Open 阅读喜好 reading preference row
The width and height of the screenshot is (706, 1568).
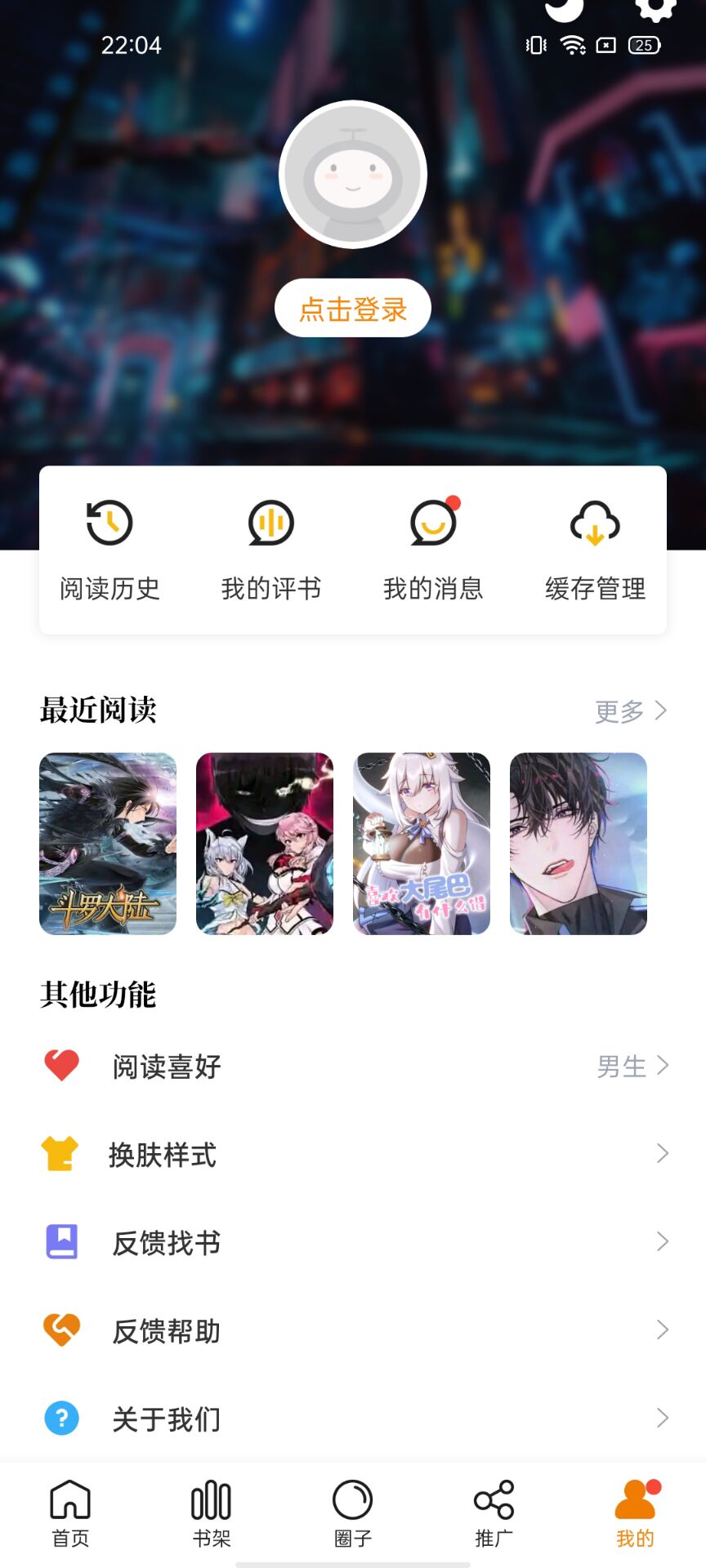pos(353,1066)
